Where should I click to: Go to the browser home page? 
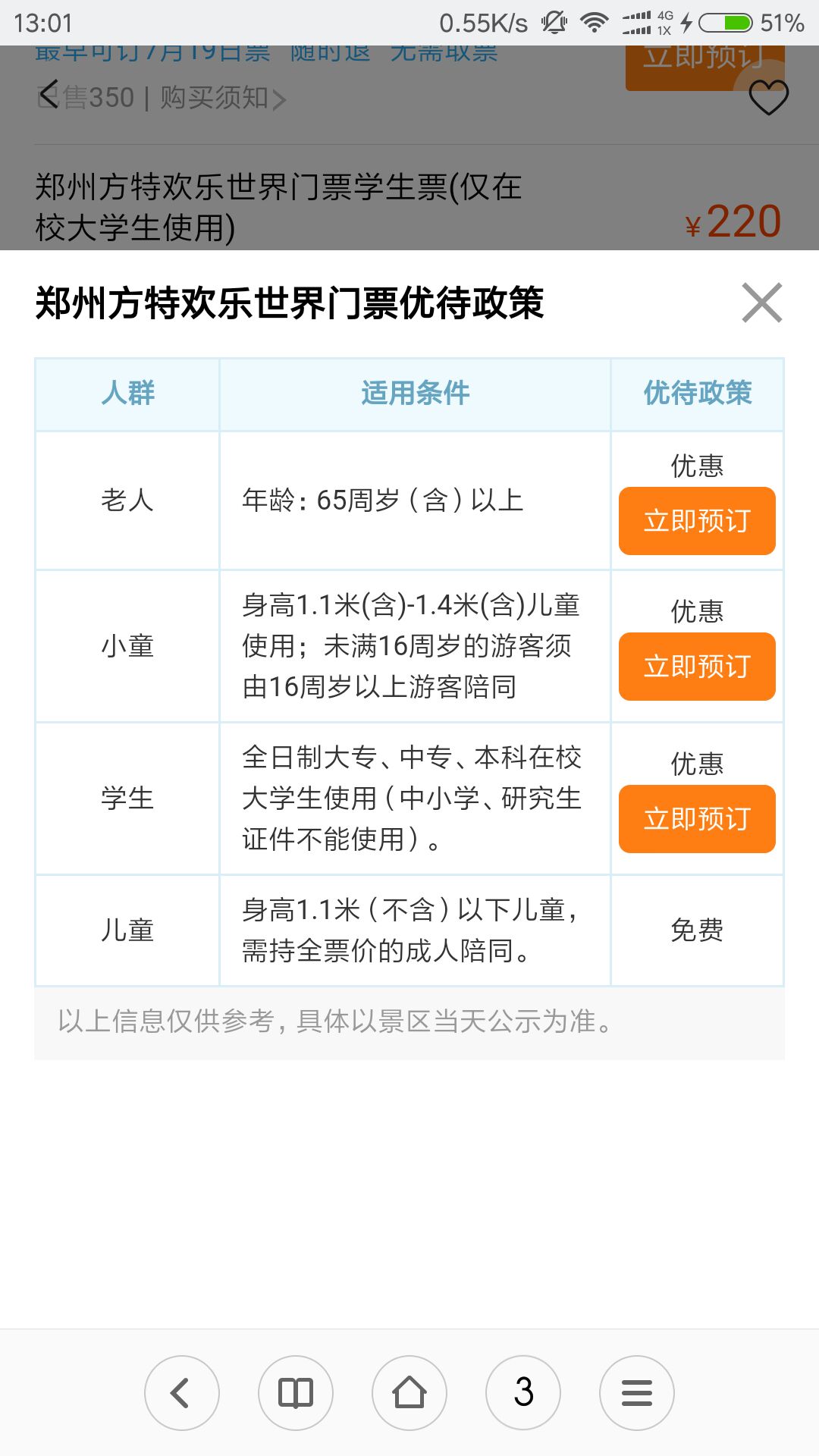409,1393
